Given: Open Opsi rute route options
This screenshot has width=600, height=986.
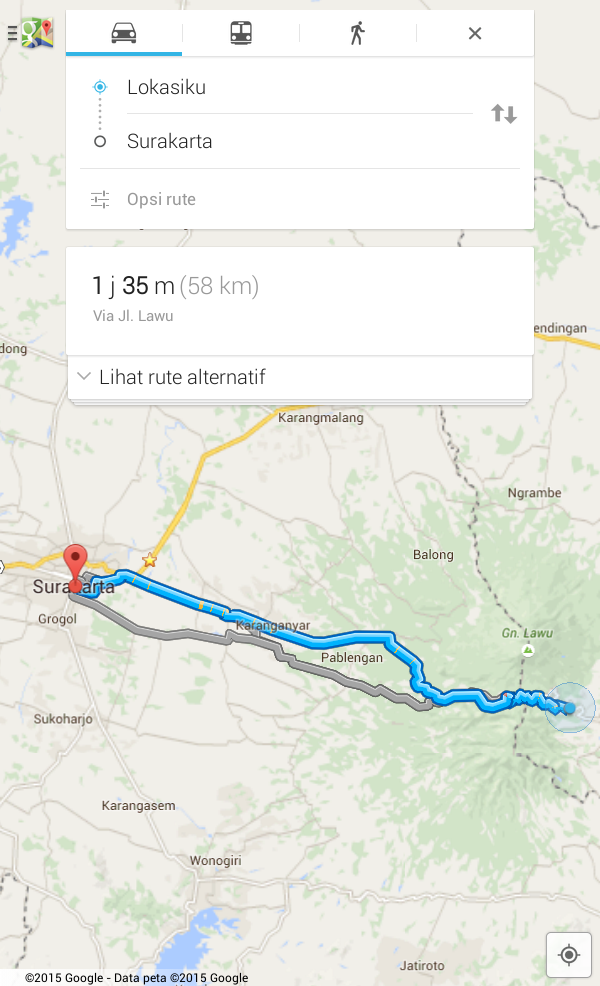Looking at the screenshot, I should click(299, 199).
